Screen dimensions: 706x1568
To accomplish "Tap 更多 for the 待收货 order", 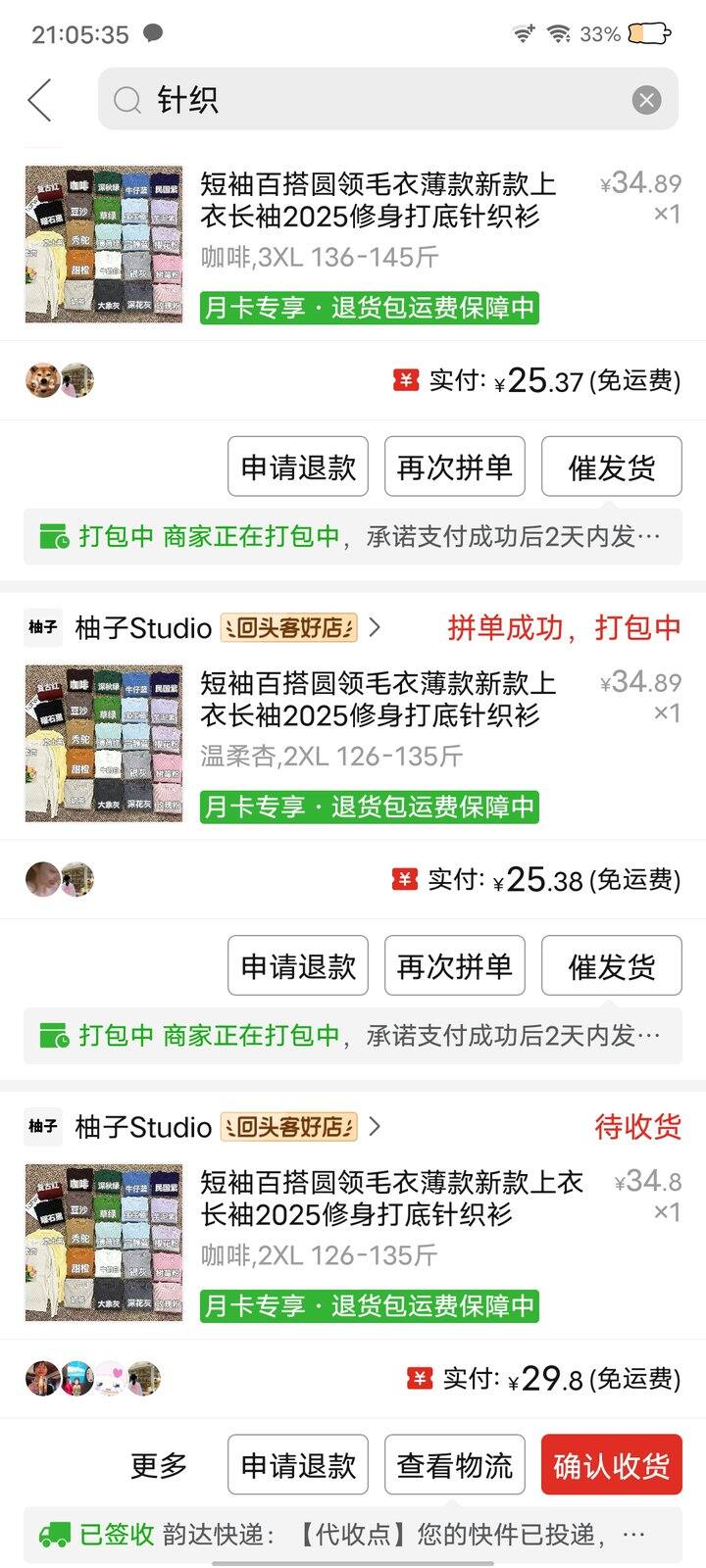I will [x=158, y=1465].
